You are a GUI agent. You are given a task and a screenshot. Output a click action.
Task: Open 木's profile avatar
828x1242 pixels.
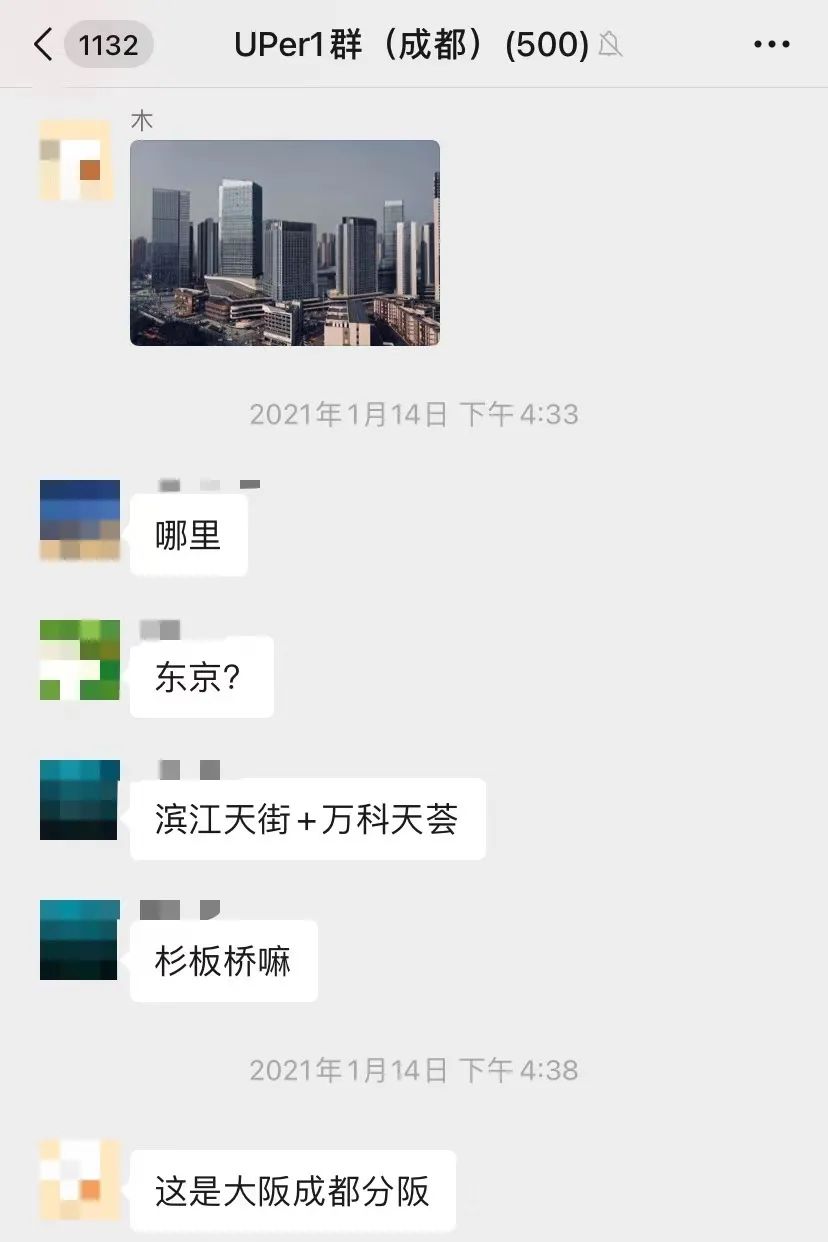76,160
